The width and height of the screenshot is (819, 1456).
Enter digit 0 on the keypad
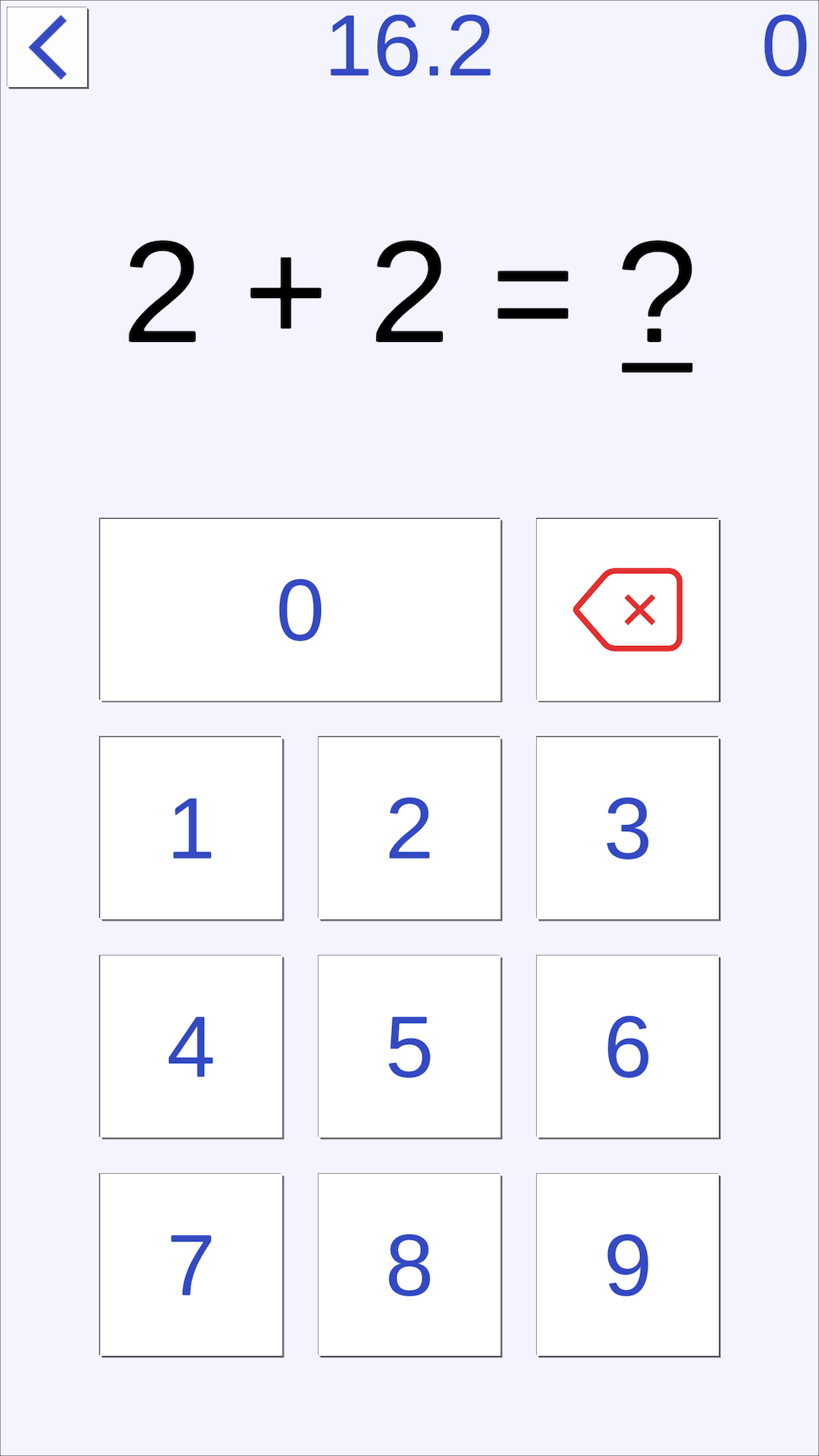pos(300,610)
